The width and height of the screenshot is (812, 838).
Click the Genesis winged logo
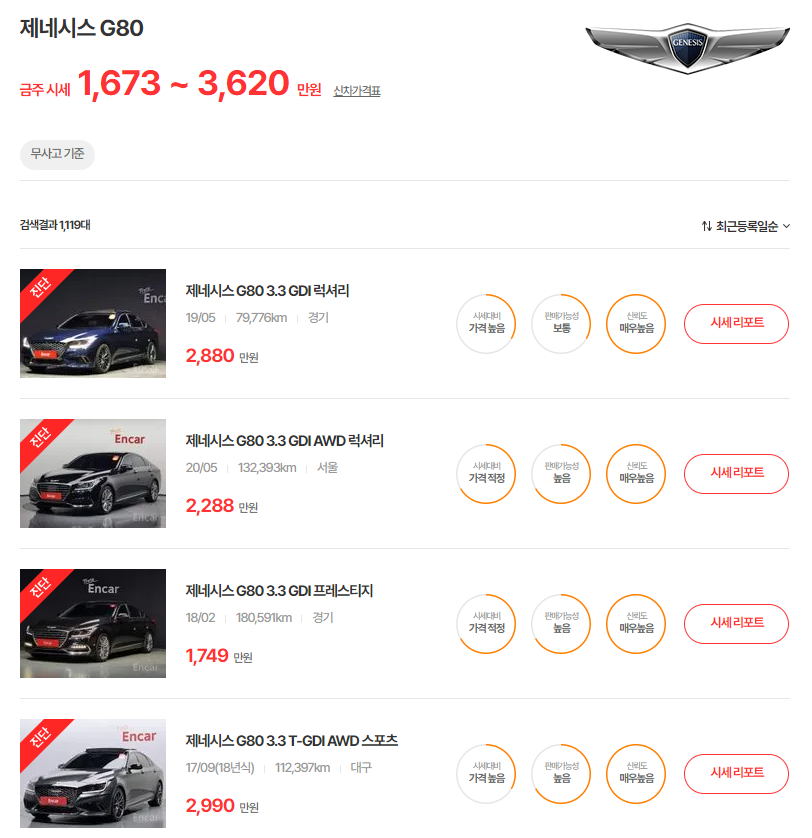[688, 42]
